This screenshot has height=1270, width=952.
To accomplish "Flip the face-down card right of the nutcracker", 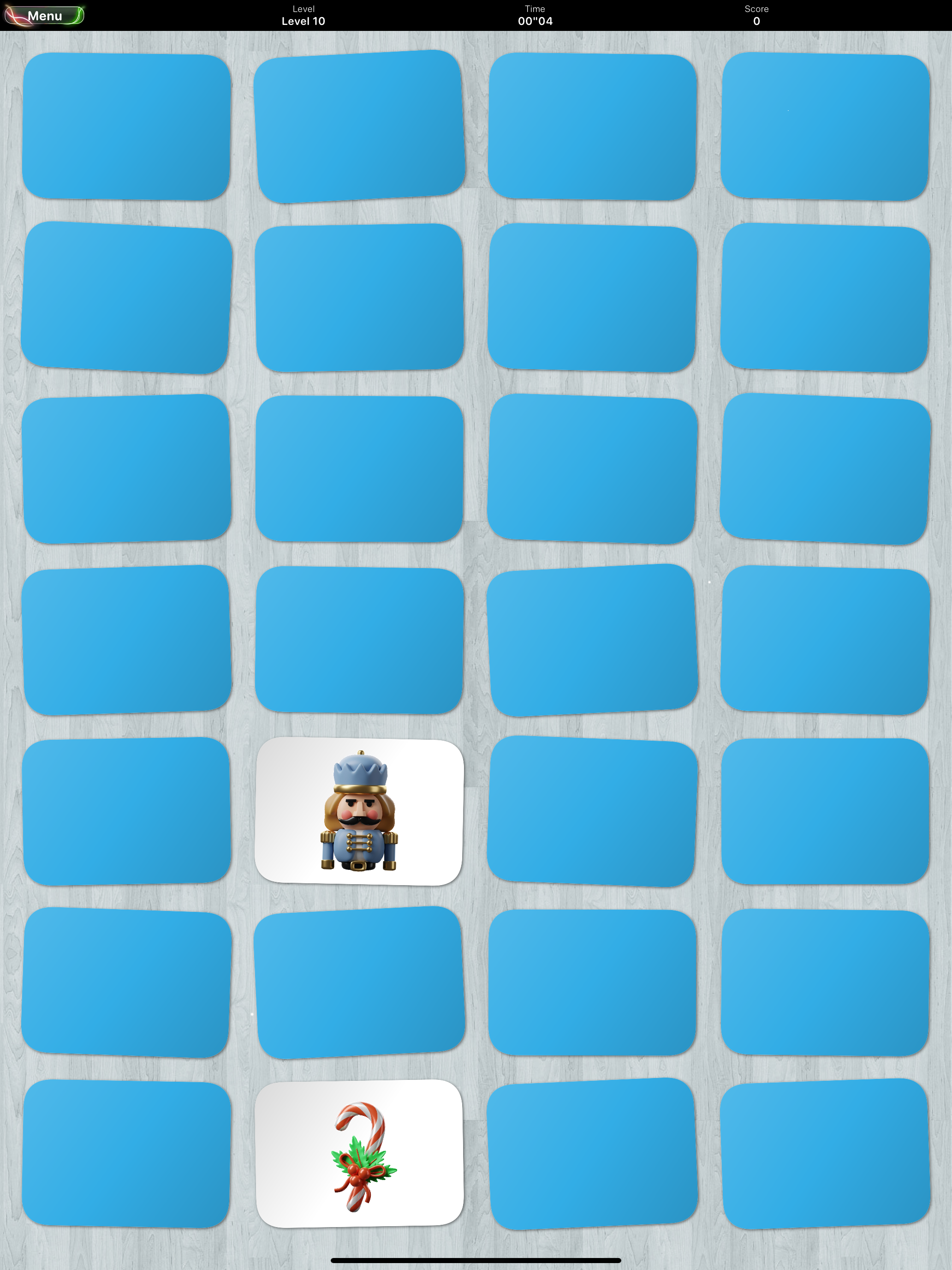I will tap(592, 811).
